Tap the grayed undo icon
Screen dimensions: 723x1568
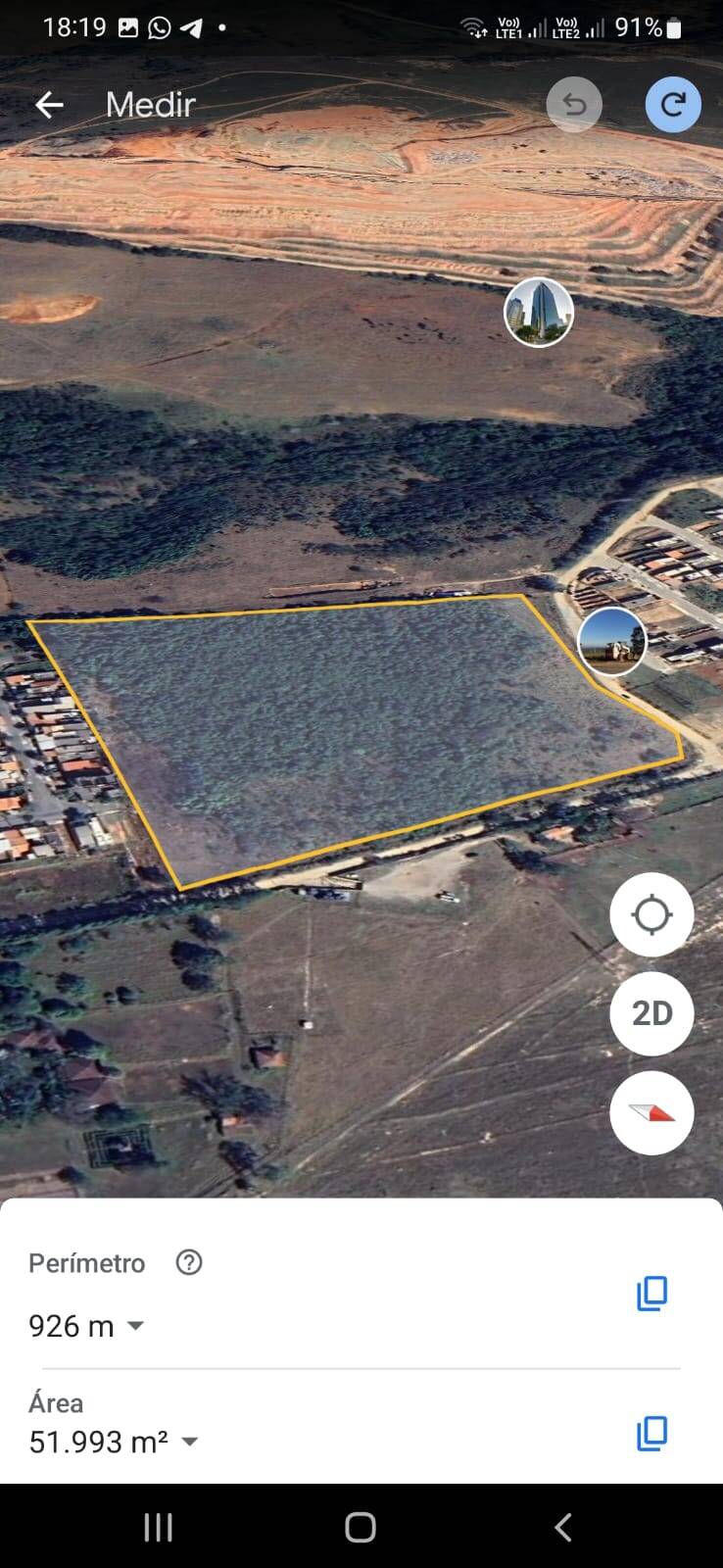(574, 105)
